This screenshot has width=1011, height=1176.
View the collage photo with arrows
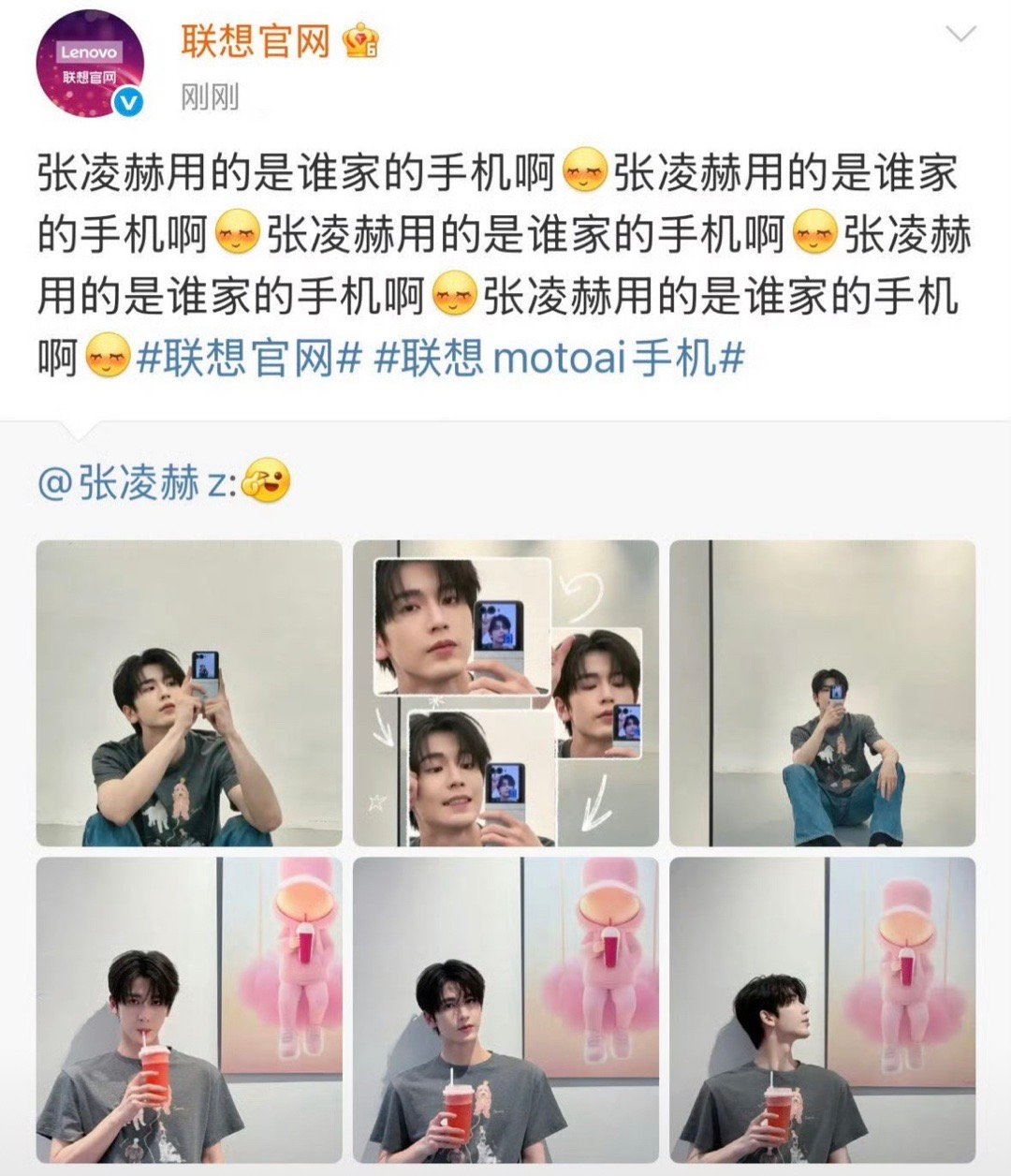click(505, 693)
